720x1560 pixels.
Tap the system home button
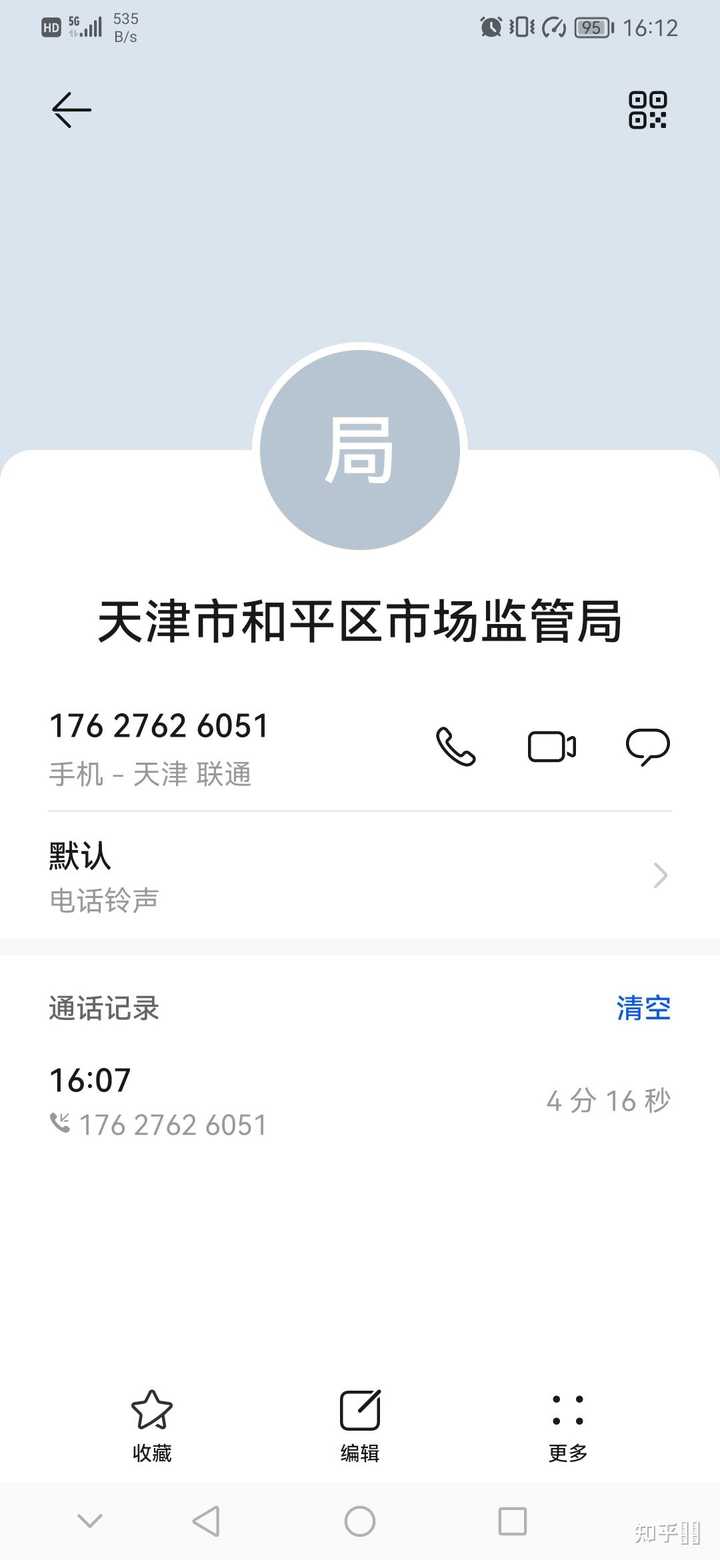click(360, 1521)
